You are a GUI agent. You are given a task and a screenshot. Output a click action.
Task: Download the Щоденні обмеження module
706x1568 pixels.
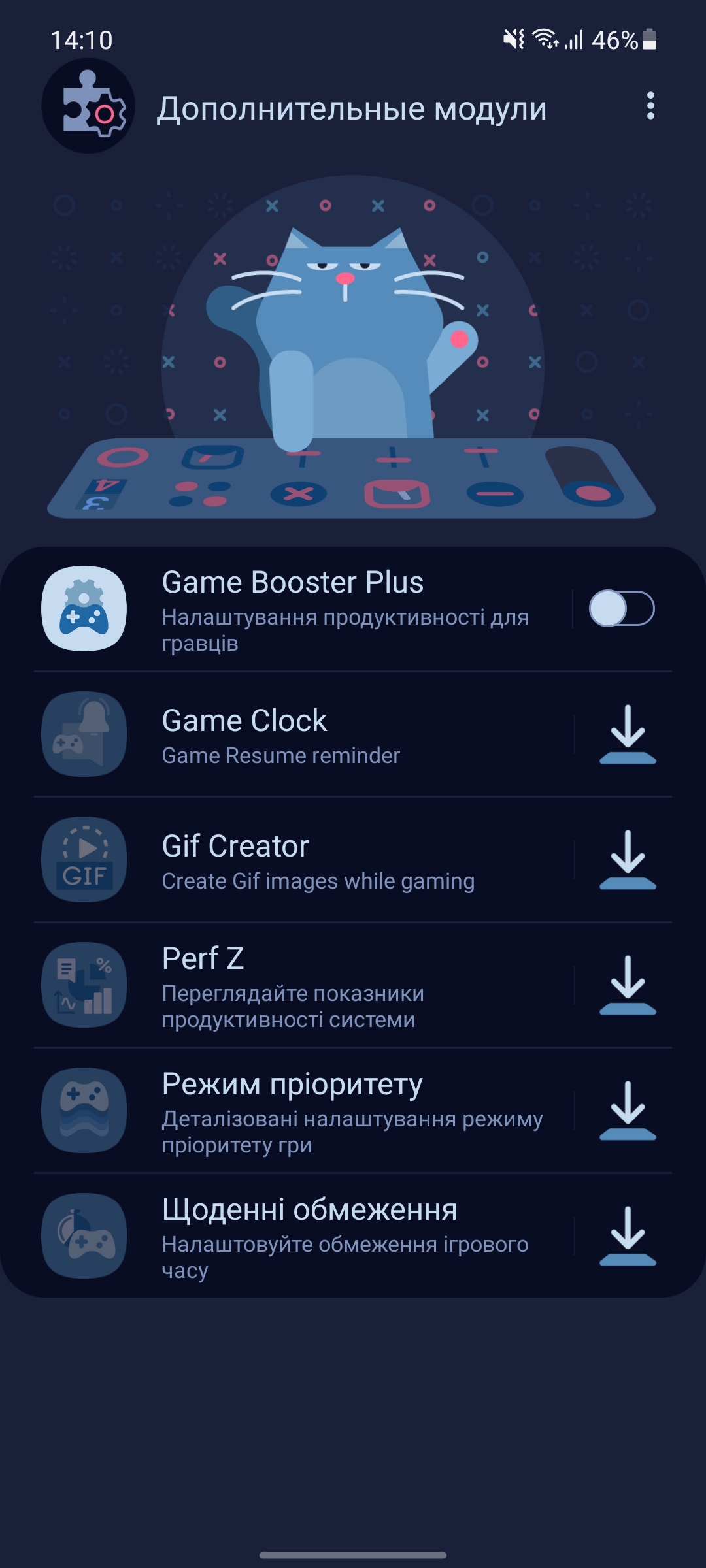pos(628,1236)
